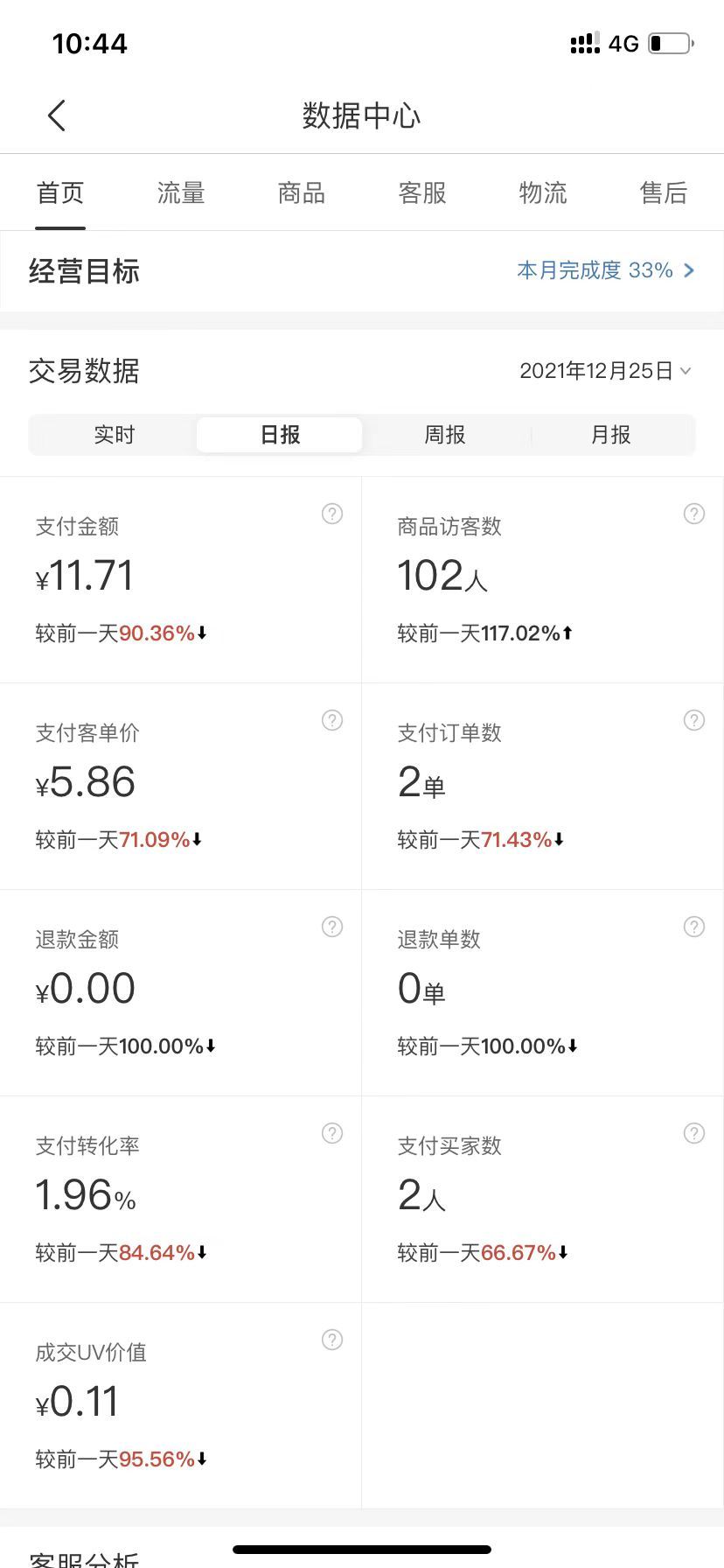Tap the help icon for 支付金额
Screen dimensions: 724x1568
click(x=332, y=514)
